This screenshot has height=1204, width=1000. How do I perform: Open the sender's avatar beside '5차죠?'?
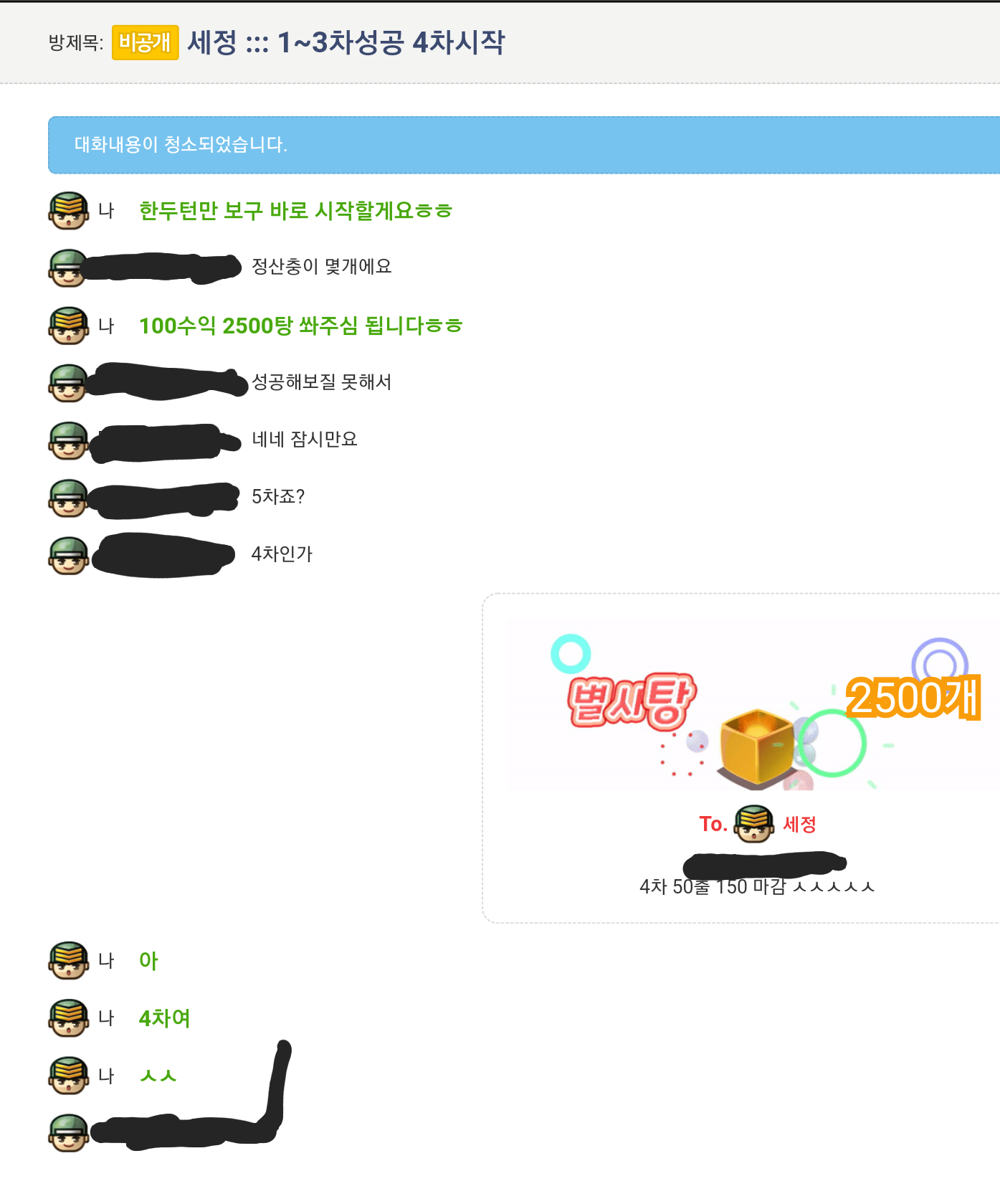click(x=67, y=498)
